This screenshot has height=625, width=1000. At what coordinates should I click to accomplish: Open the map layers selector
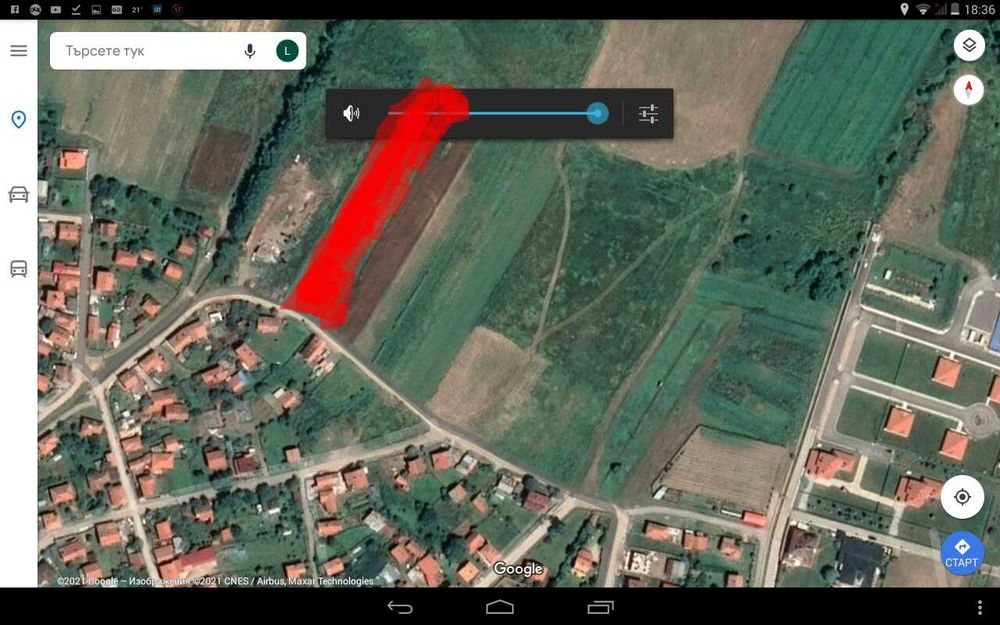tap(968, 45)
